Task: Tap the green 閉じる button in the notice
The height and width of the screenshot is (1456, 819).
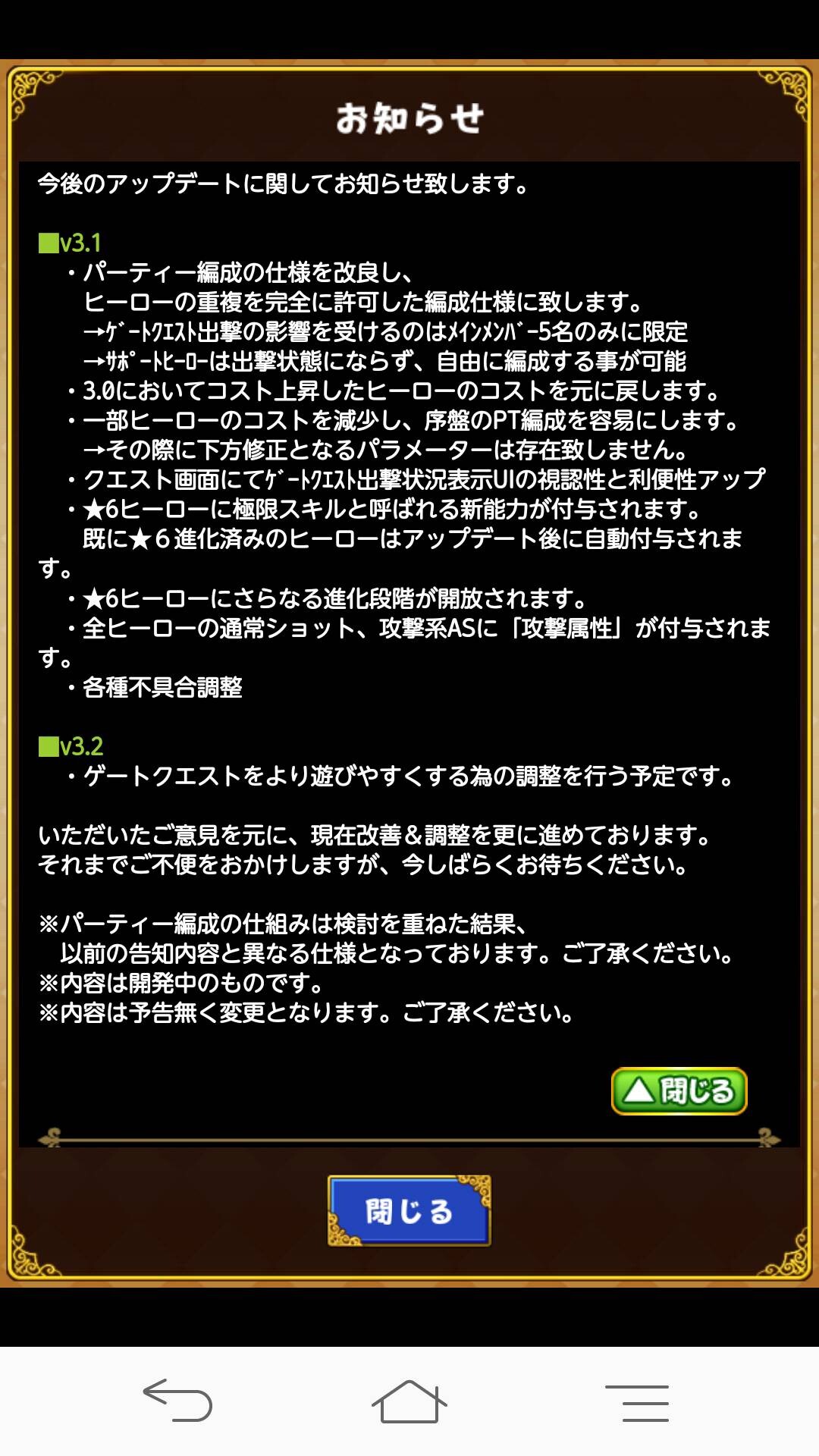Action: (679, 1090)
